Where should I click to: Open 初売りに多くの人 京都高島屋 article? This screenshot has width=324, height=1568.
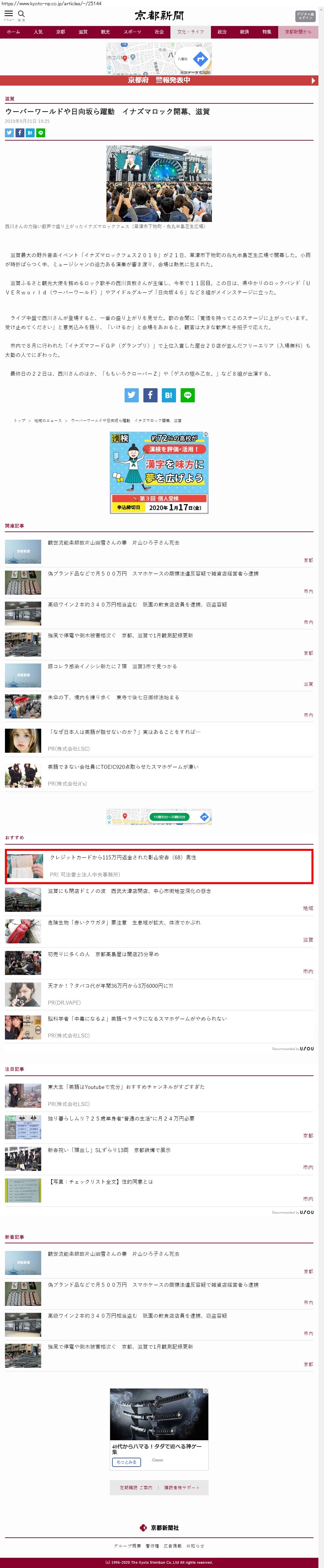click(x=103, y=955)
